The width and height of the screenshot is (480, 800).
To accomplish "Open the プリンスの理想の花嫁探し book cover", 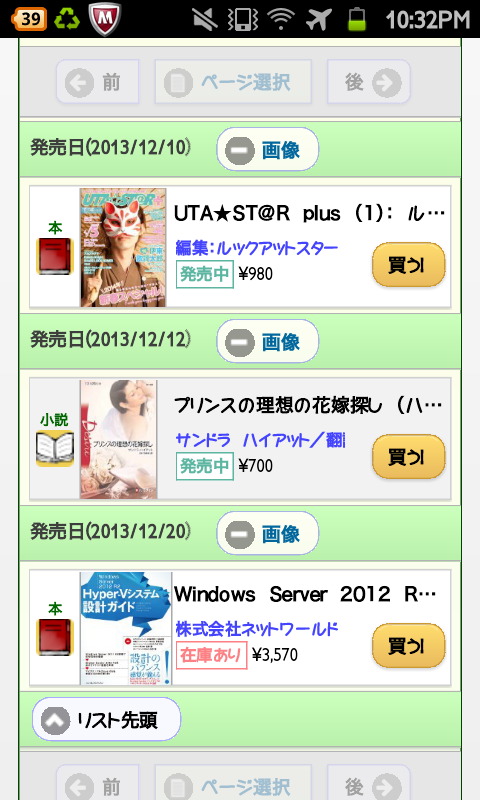I will click(x=118, y=439).
